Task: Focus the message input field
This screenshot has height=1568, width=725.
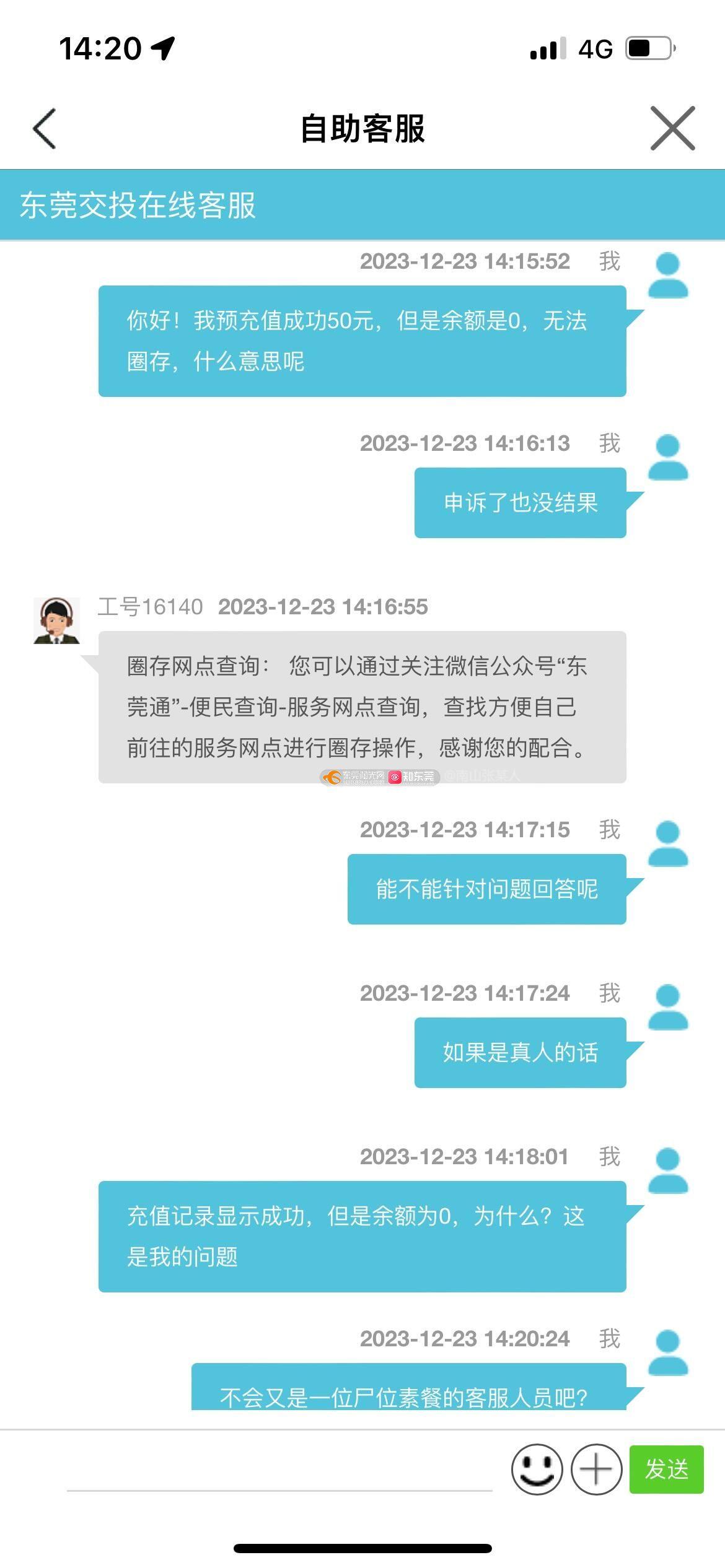Action: 279,1471
